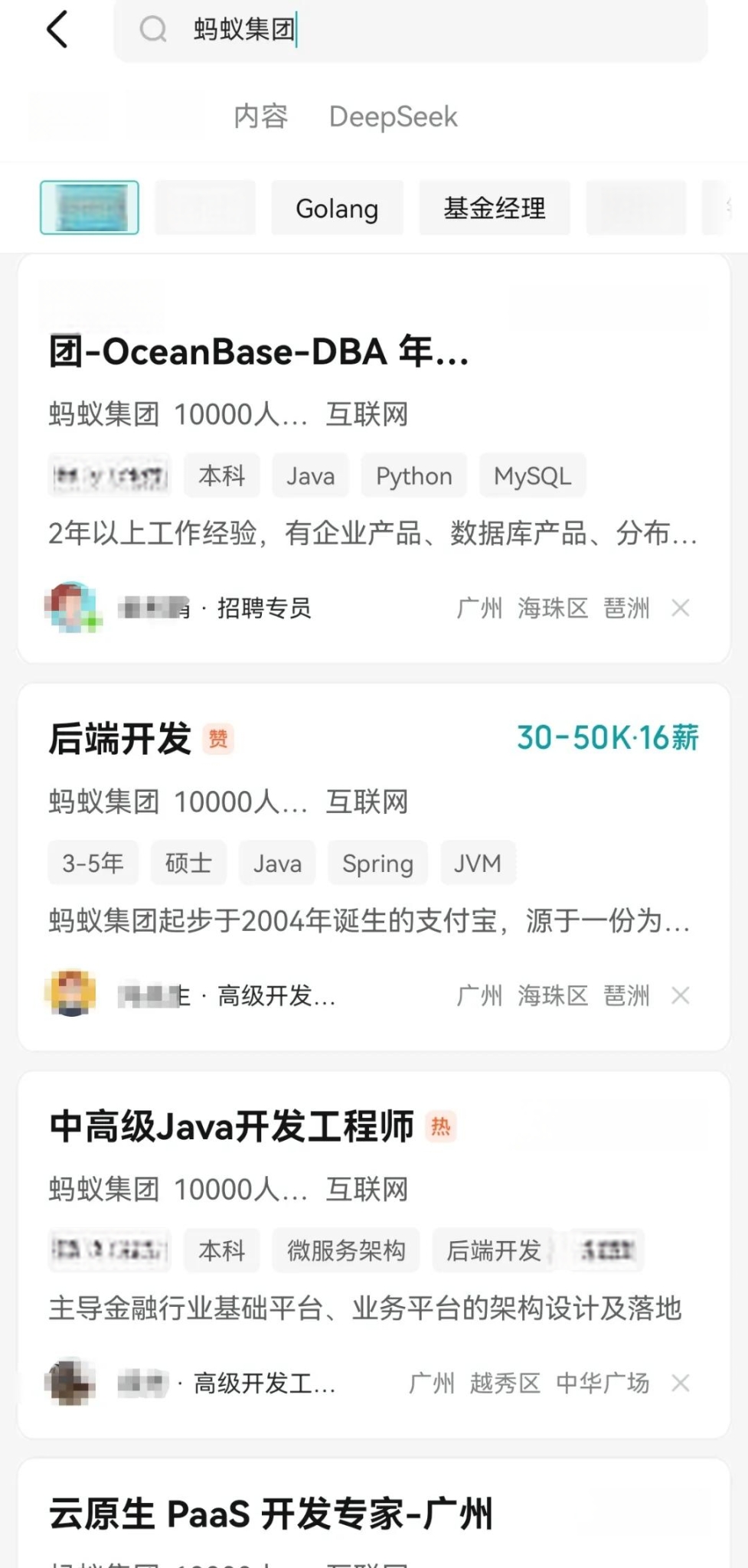748x1568 pixels.
Task: Select the 基金经理 filter chip
Action: point(494,208)
